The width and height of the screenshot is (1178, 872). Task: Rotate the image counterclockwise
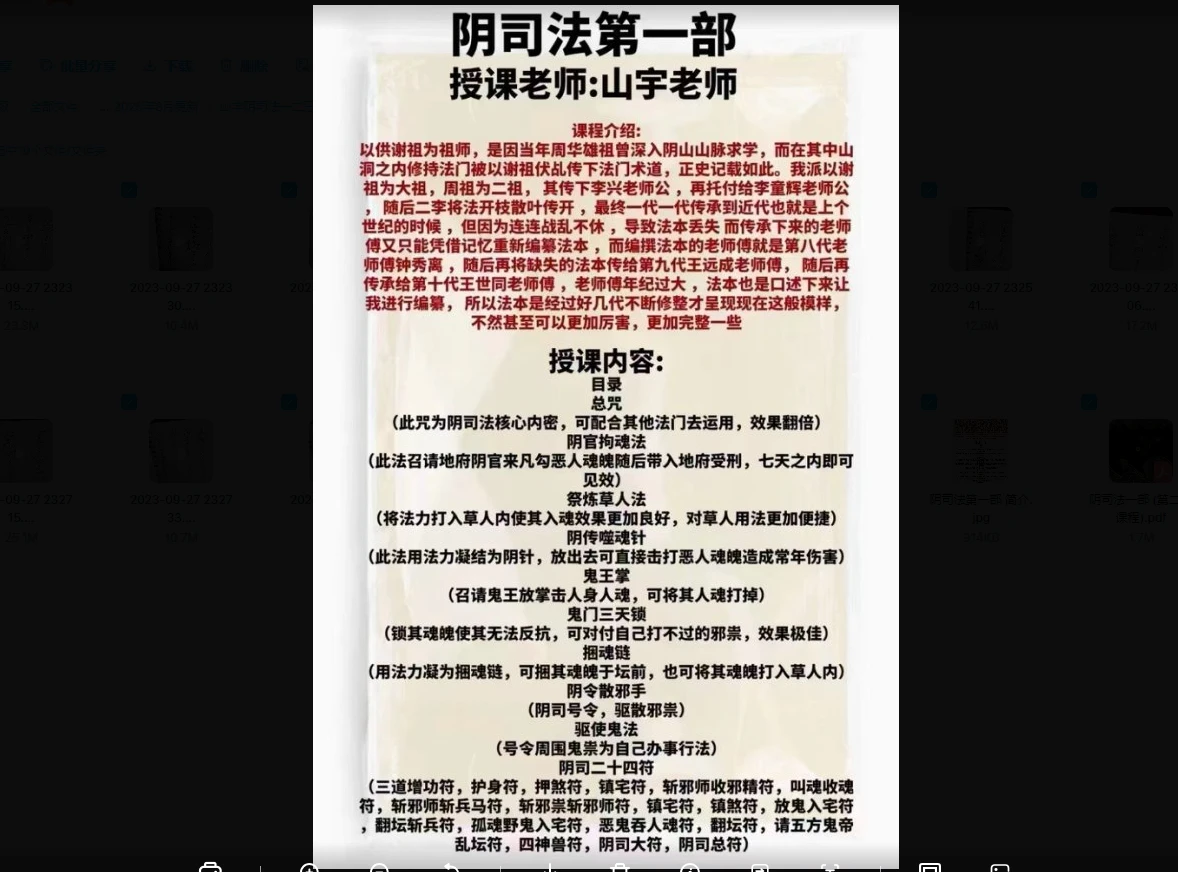click(451, 868)
